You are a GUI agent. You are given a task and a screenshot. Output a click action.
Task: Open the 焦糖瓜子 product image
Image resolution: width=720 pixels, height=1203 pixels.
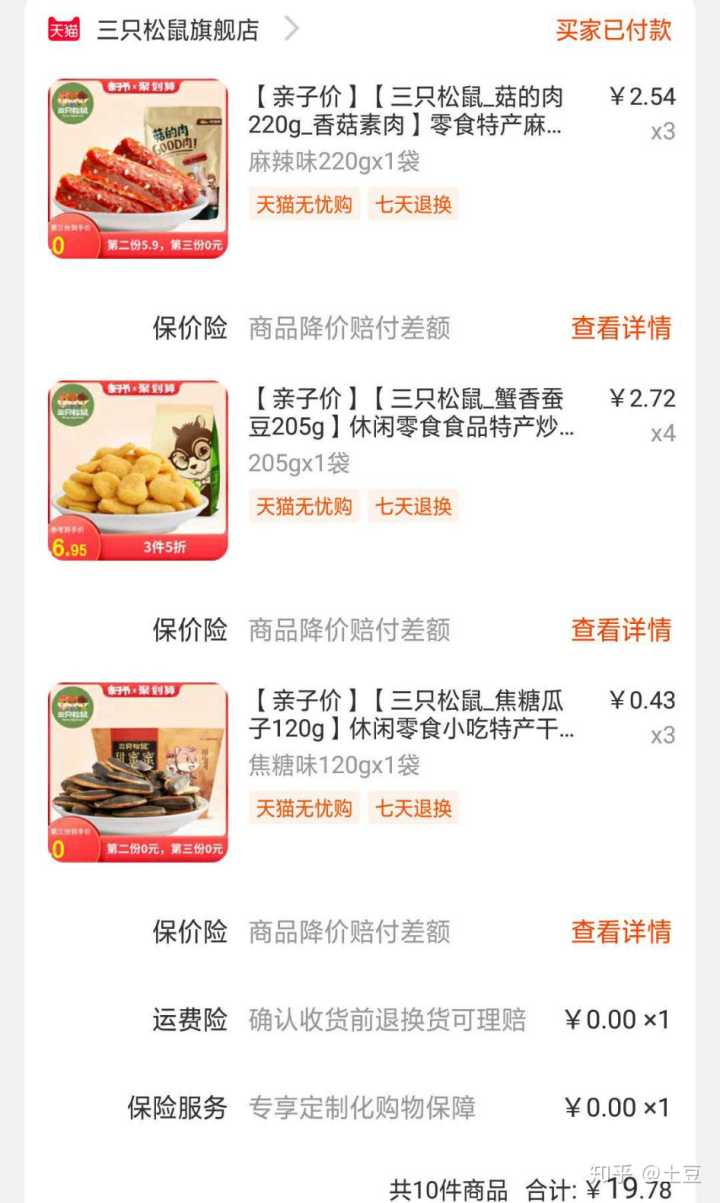coord(138,772)
